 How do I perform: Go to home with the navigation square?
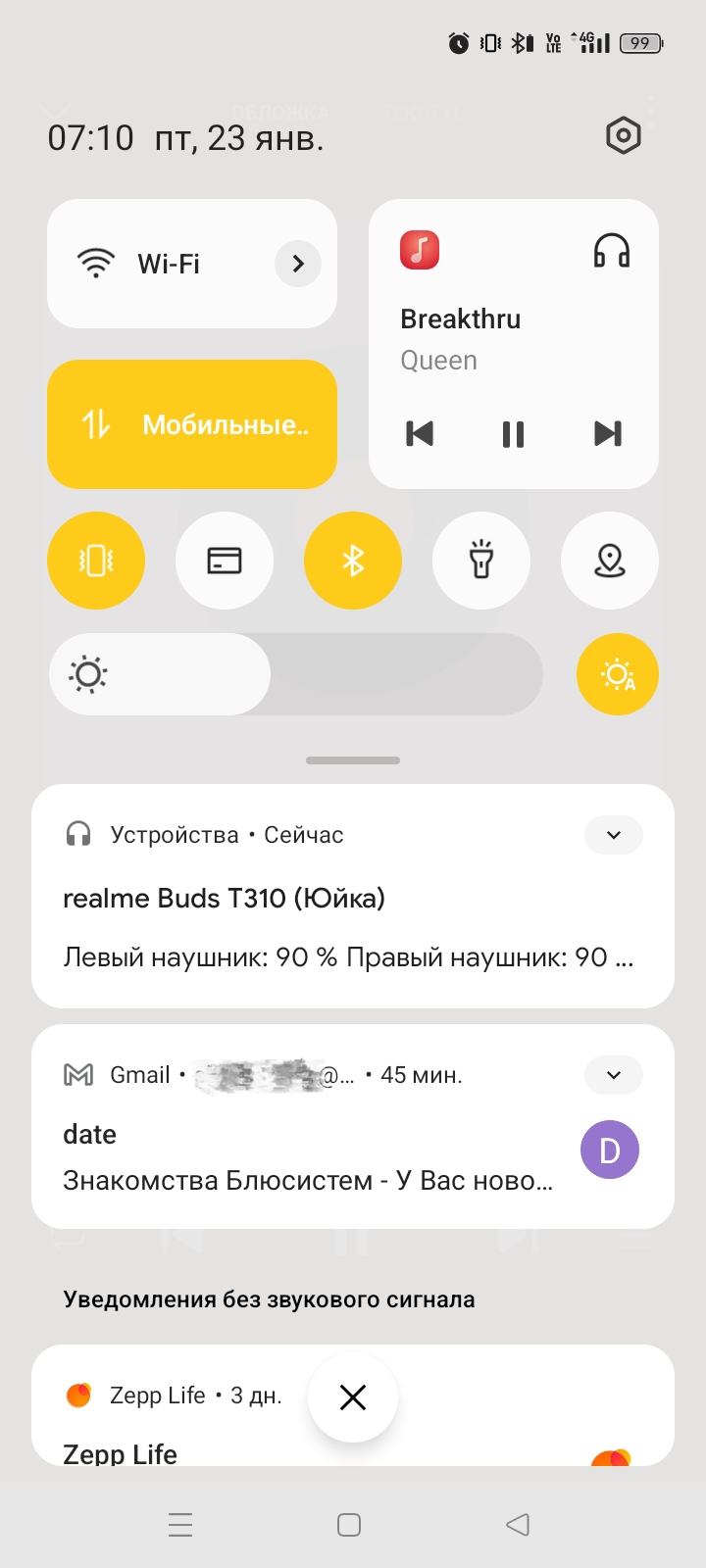point(349,1525)
